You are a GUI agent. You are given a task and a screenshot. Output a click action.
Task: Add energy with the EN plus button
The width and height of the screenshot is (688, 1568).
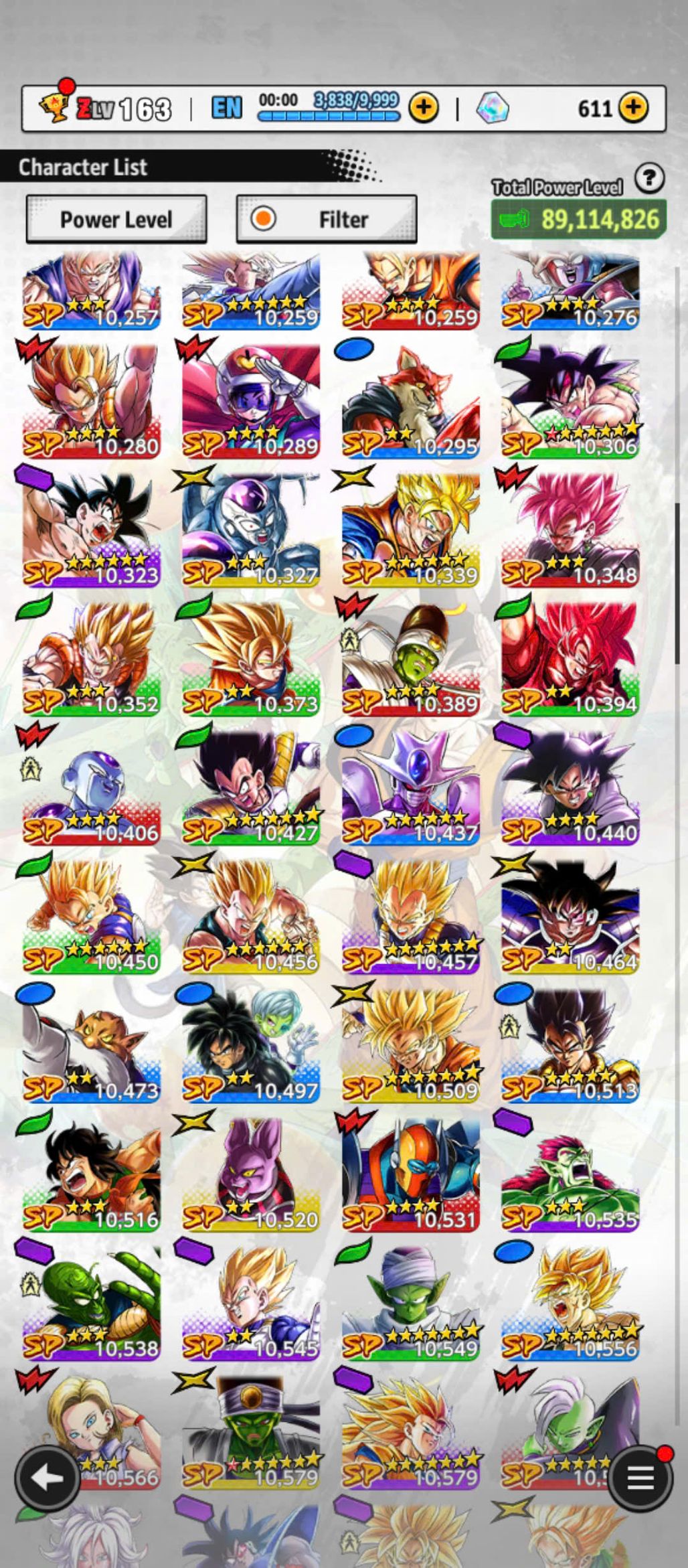[423, 107]
